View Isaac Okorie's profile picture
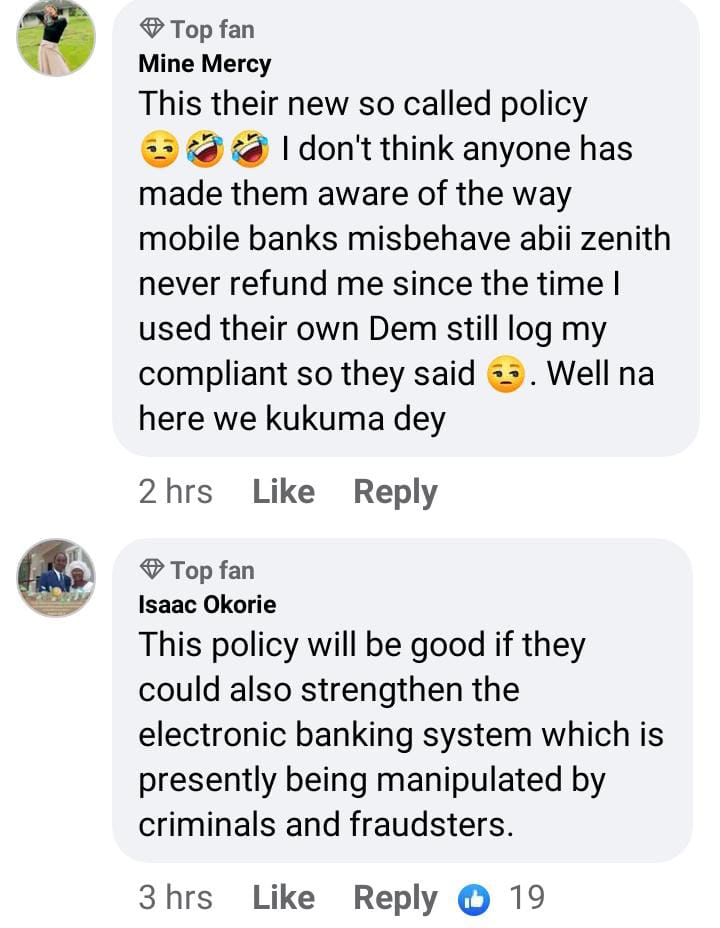 click(56, 577)
